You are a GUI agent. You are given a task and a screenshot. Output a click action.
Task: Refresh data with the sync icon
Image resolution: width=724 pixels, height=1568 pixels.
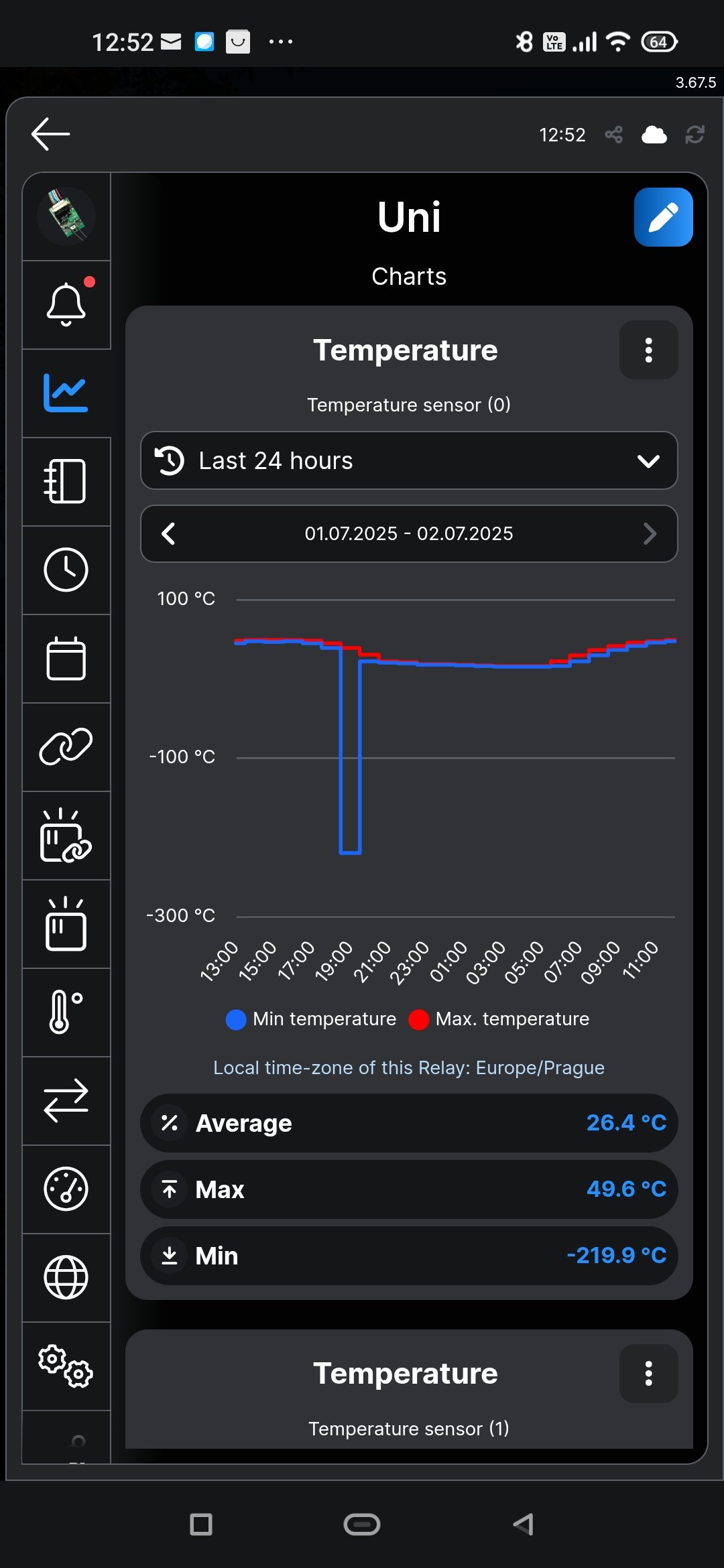click(695, 135)
